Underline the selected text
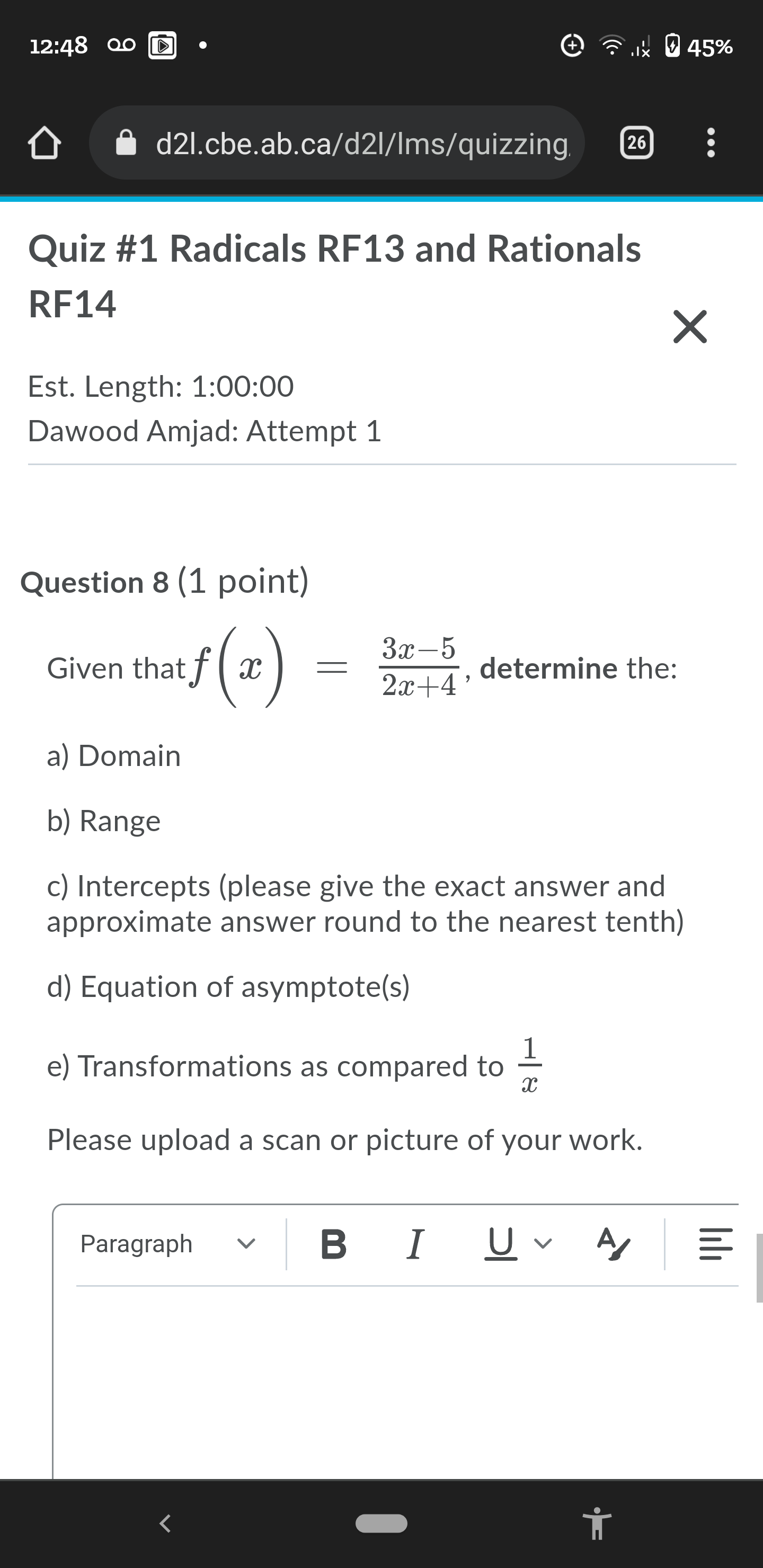 (501, 1244)
